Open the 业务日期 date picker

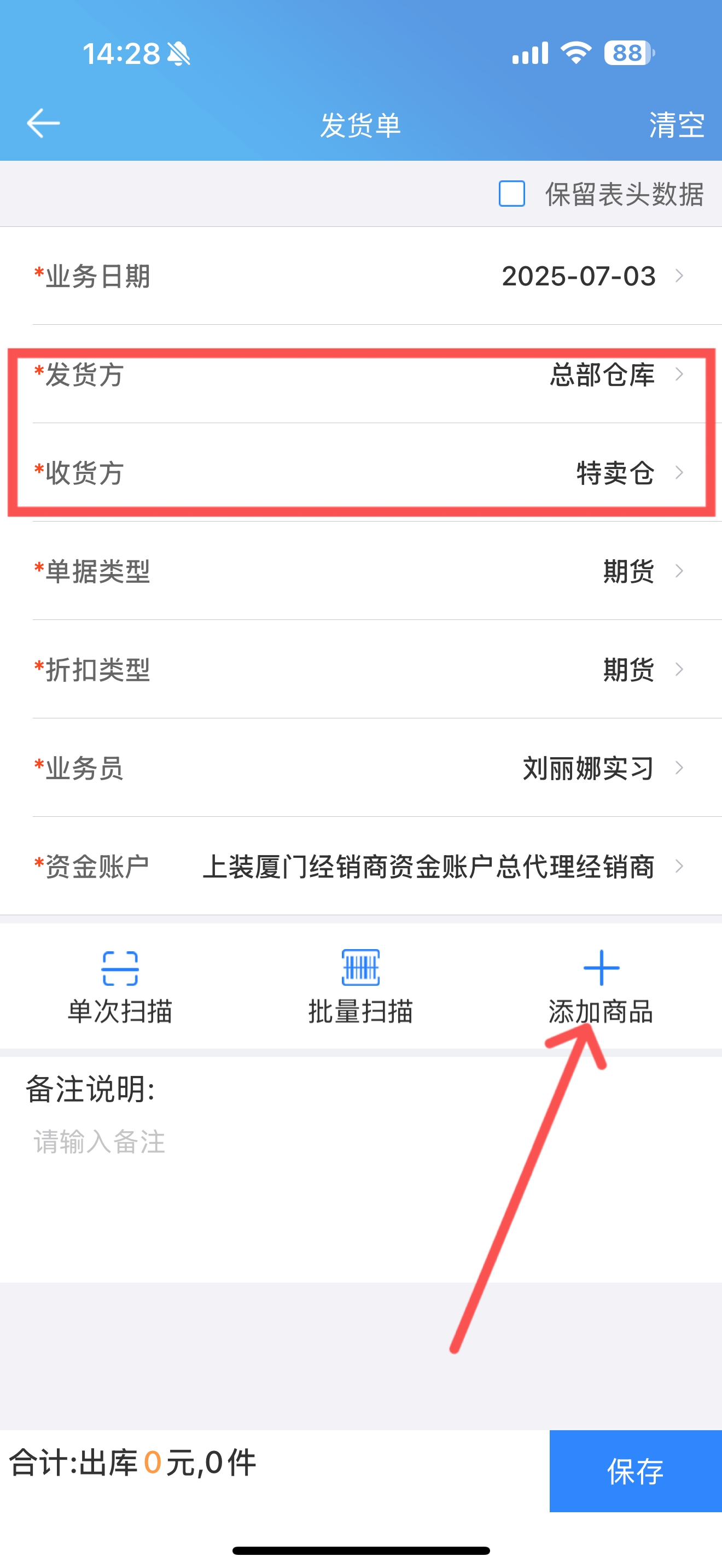pyautogui.click(x=361, y=276)
